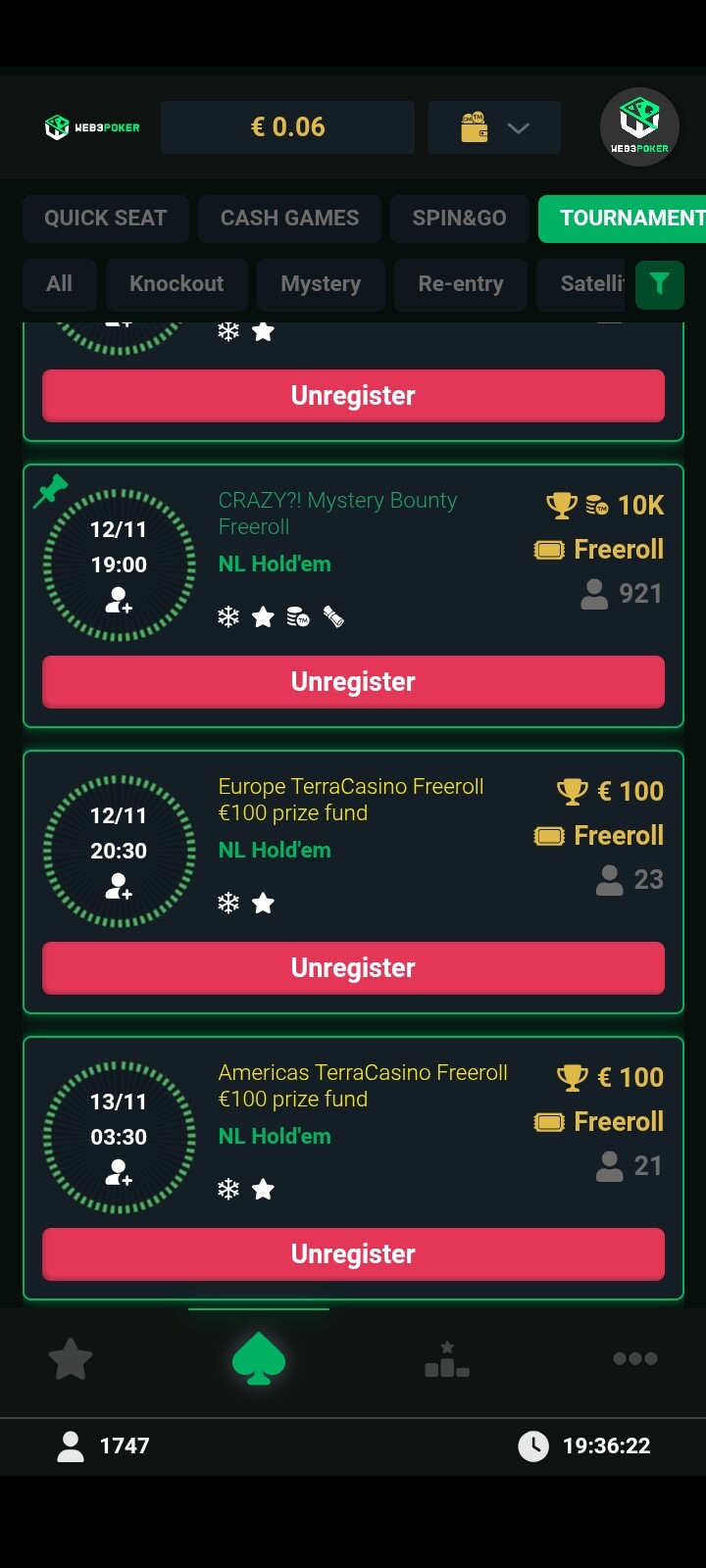Image resolution: width=706 pixels, height=1568 pixels.
Task: Switch to the Cash Games tab
Action: click(x=289, y=218)
